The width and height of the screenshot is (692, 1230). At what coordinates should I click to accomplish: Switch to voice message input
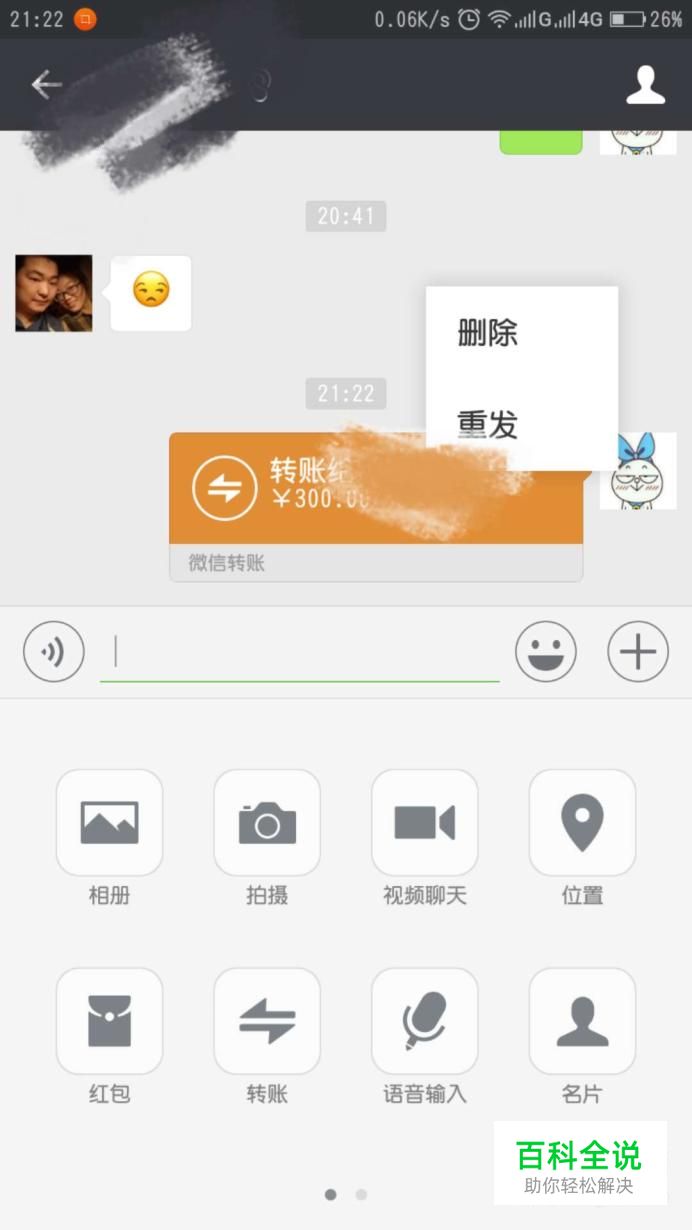pyautogui.click(x=54, y=652)
